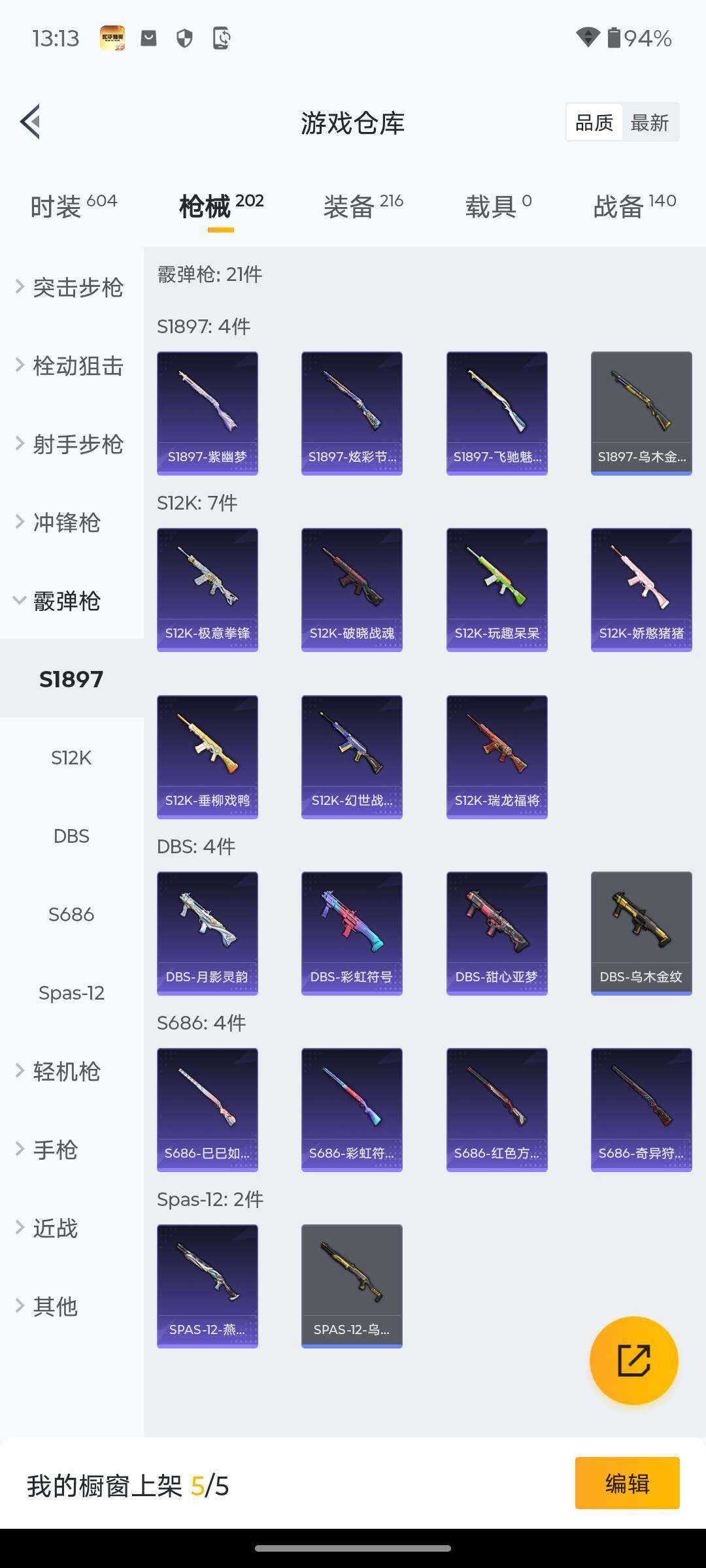View the S12K-瑞龙福将 skin
Image resolution: width=706 pixels, height=1568 pixels.
[497, 757]
